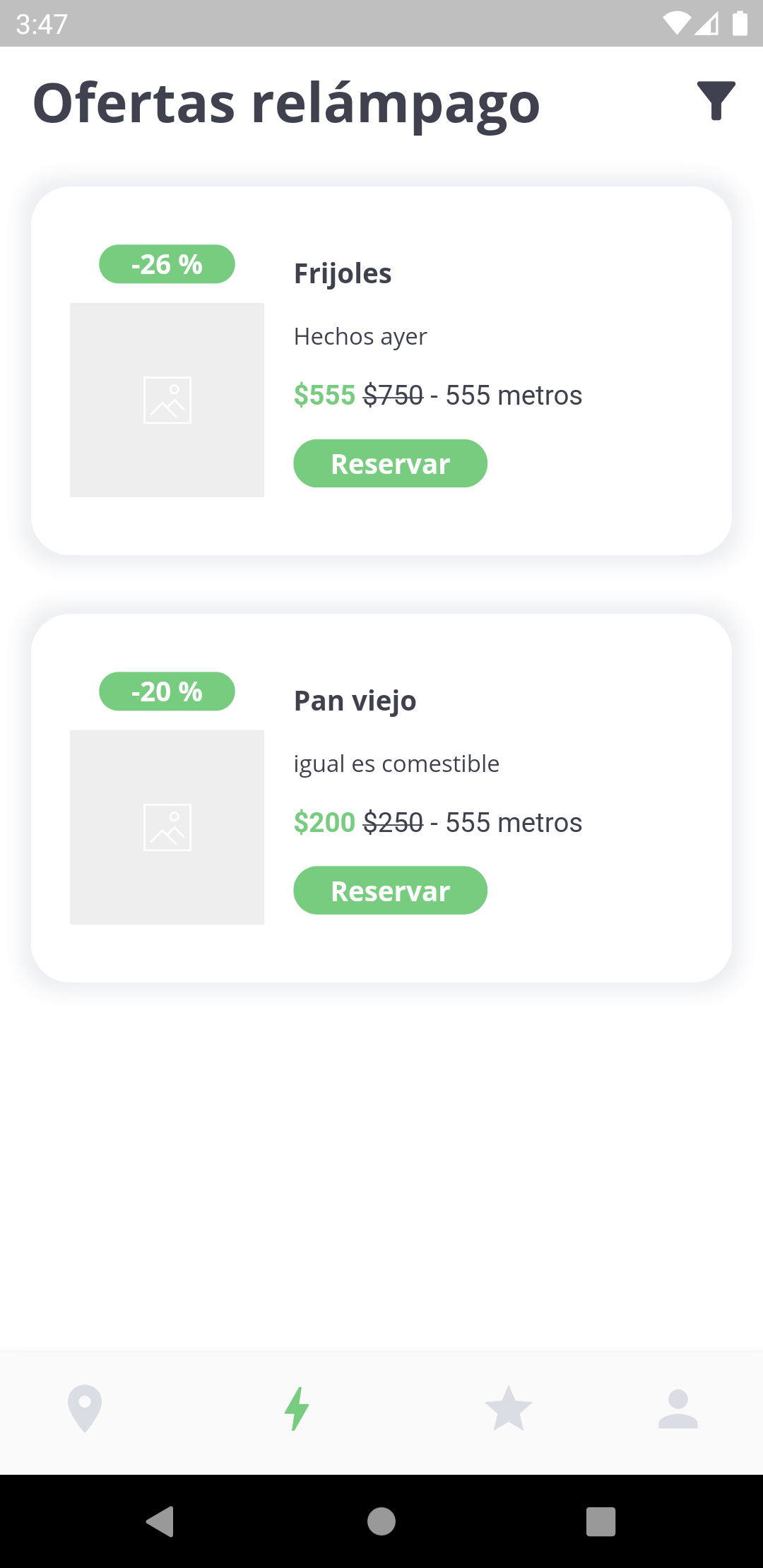Reserve the Pan viejo offer
This screenshot has height=1568, width=763.
[x=390, y=891]
